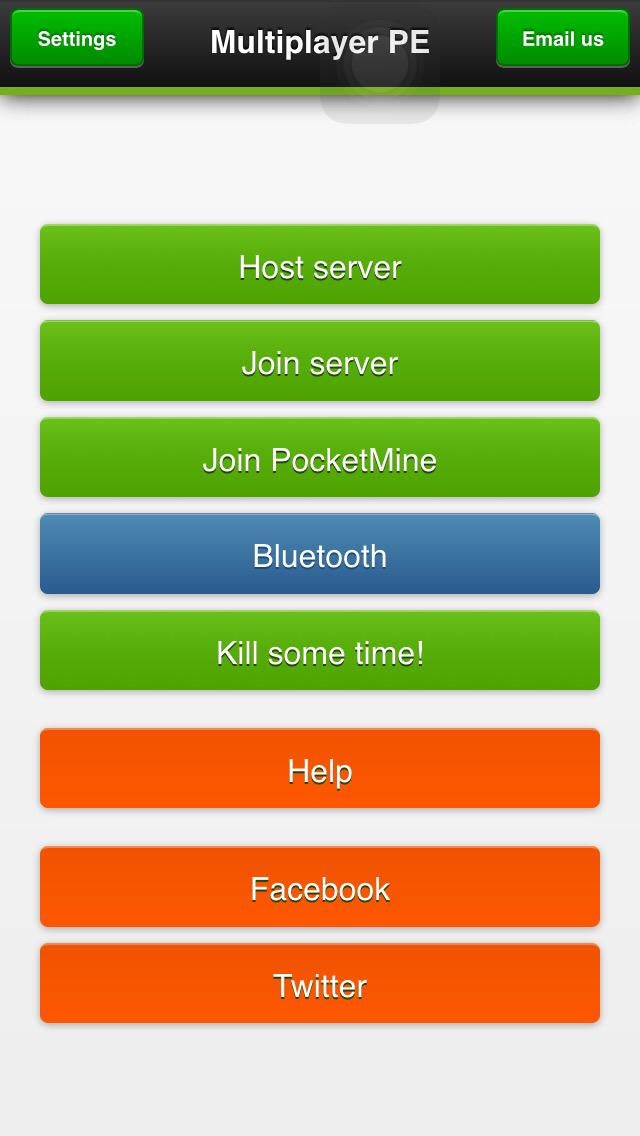
Task: Open the Twitter page
Action: (x=320, y=984)
